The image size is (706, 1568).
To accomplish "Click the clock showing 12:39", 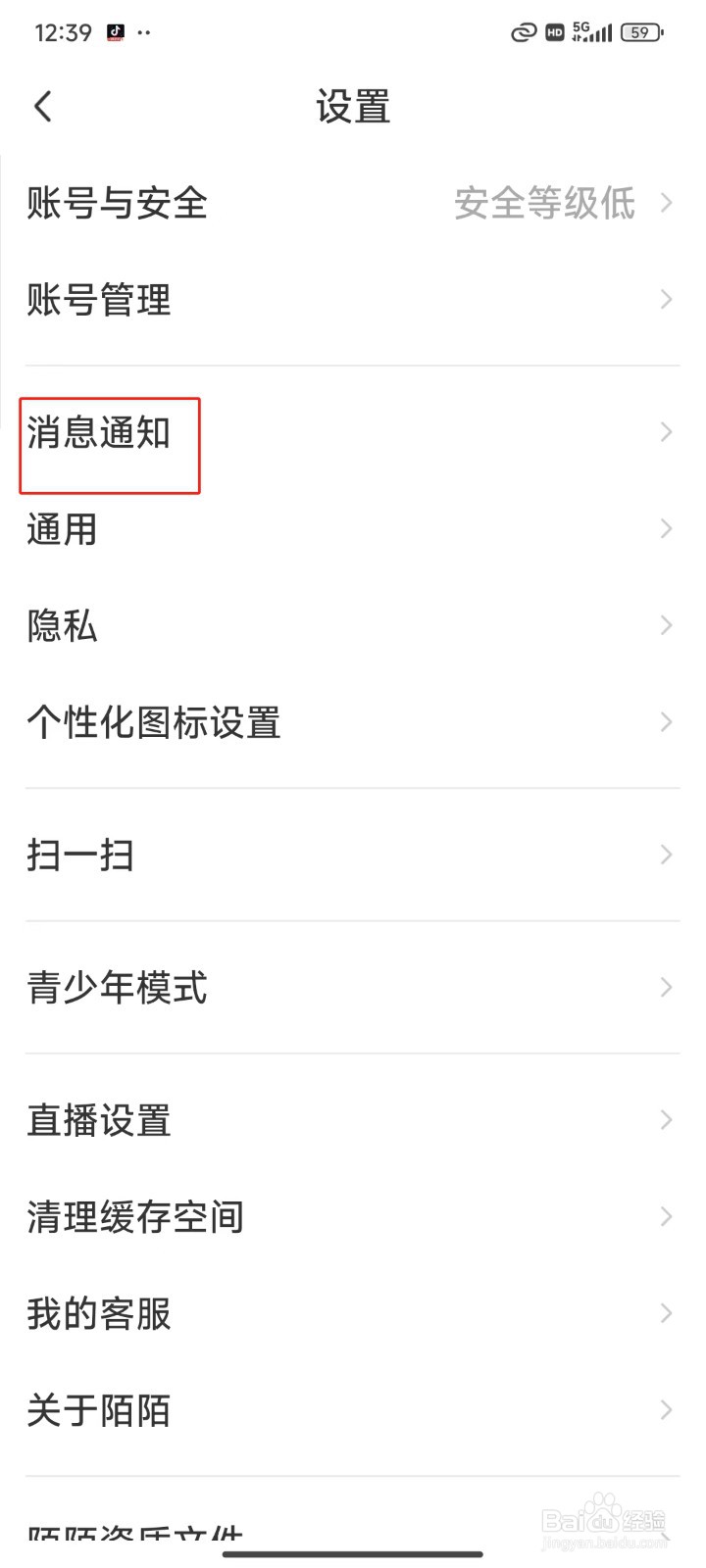I will (62, 32).
